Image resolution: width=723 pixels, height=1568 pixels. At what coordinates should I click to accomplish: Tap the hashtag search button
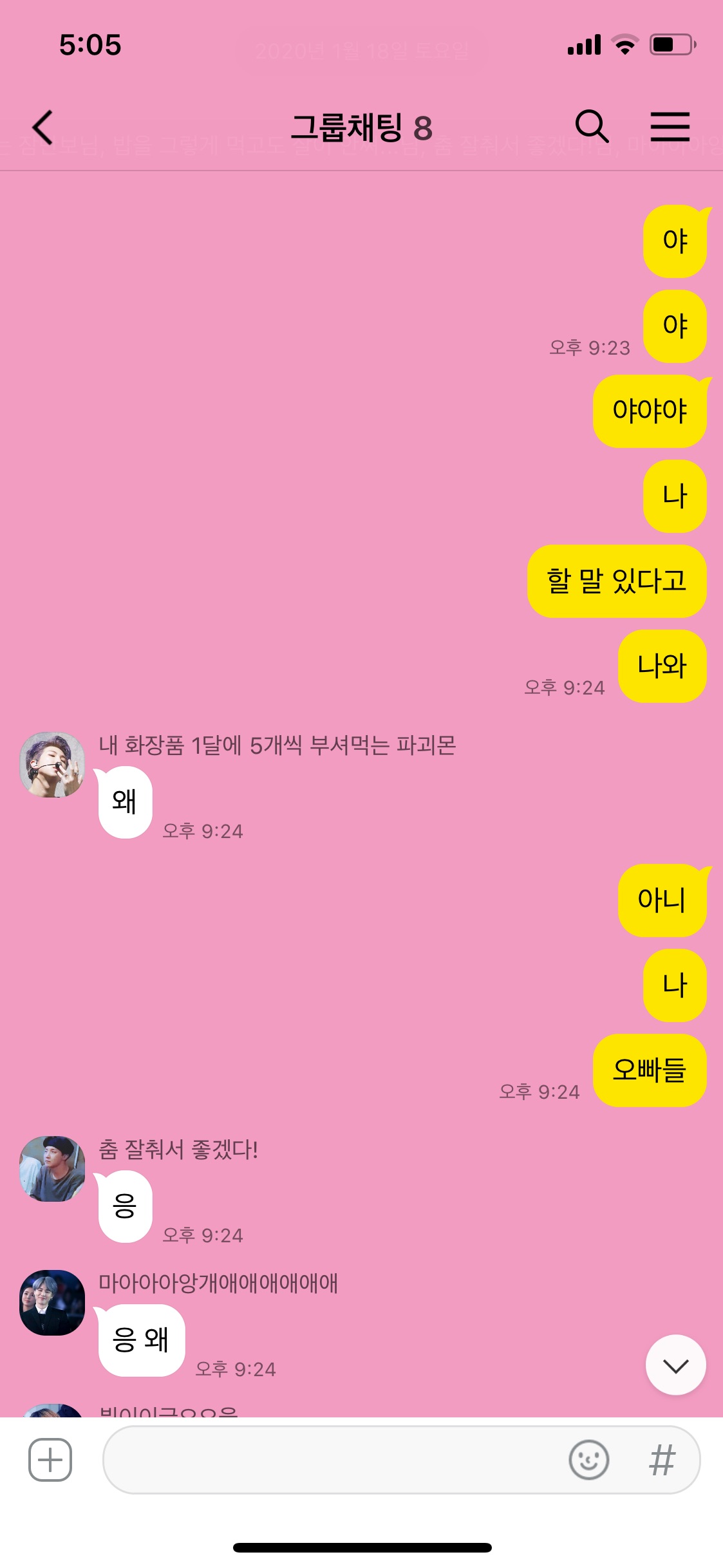tap(662, 1459)
